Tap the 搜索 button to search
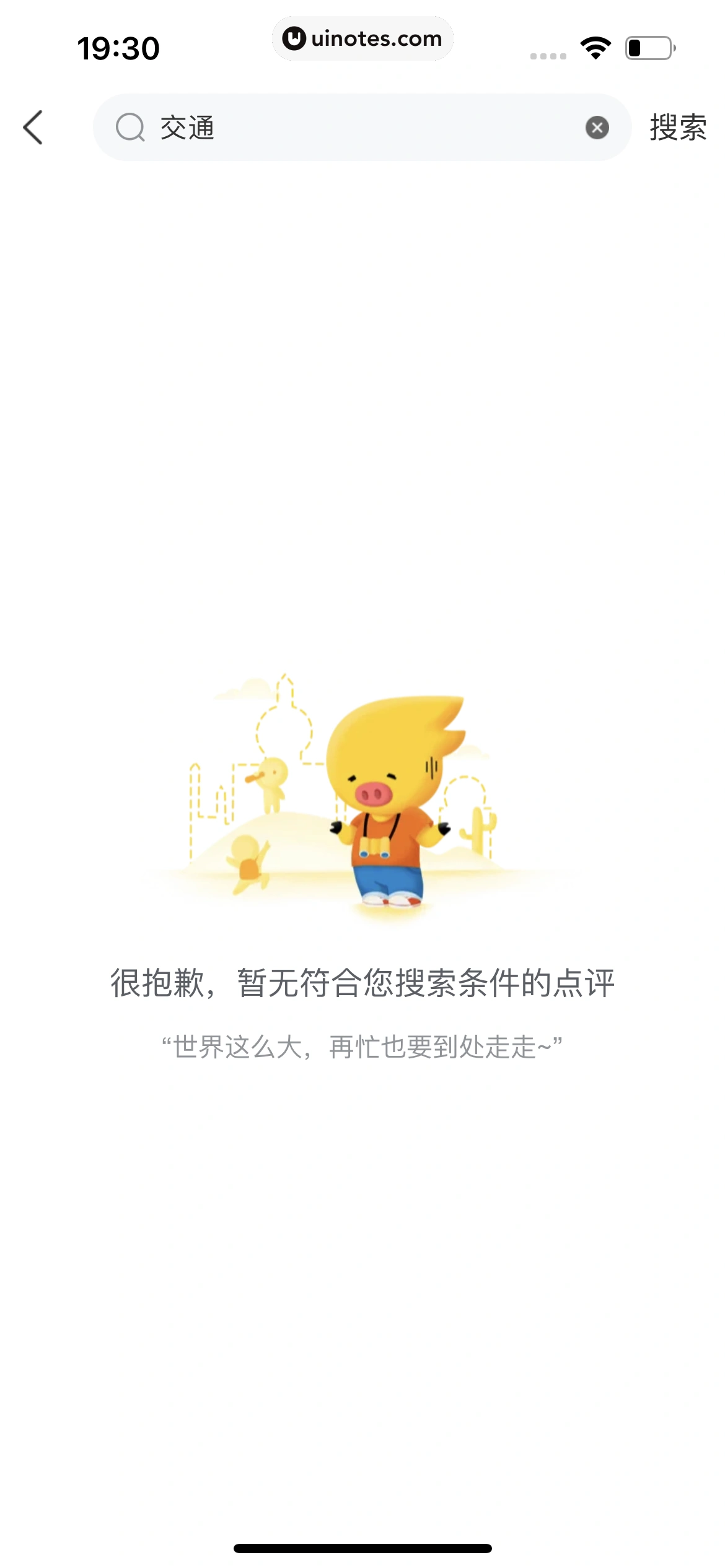Screen dimensions: 725x1568 tap(678, 128)
